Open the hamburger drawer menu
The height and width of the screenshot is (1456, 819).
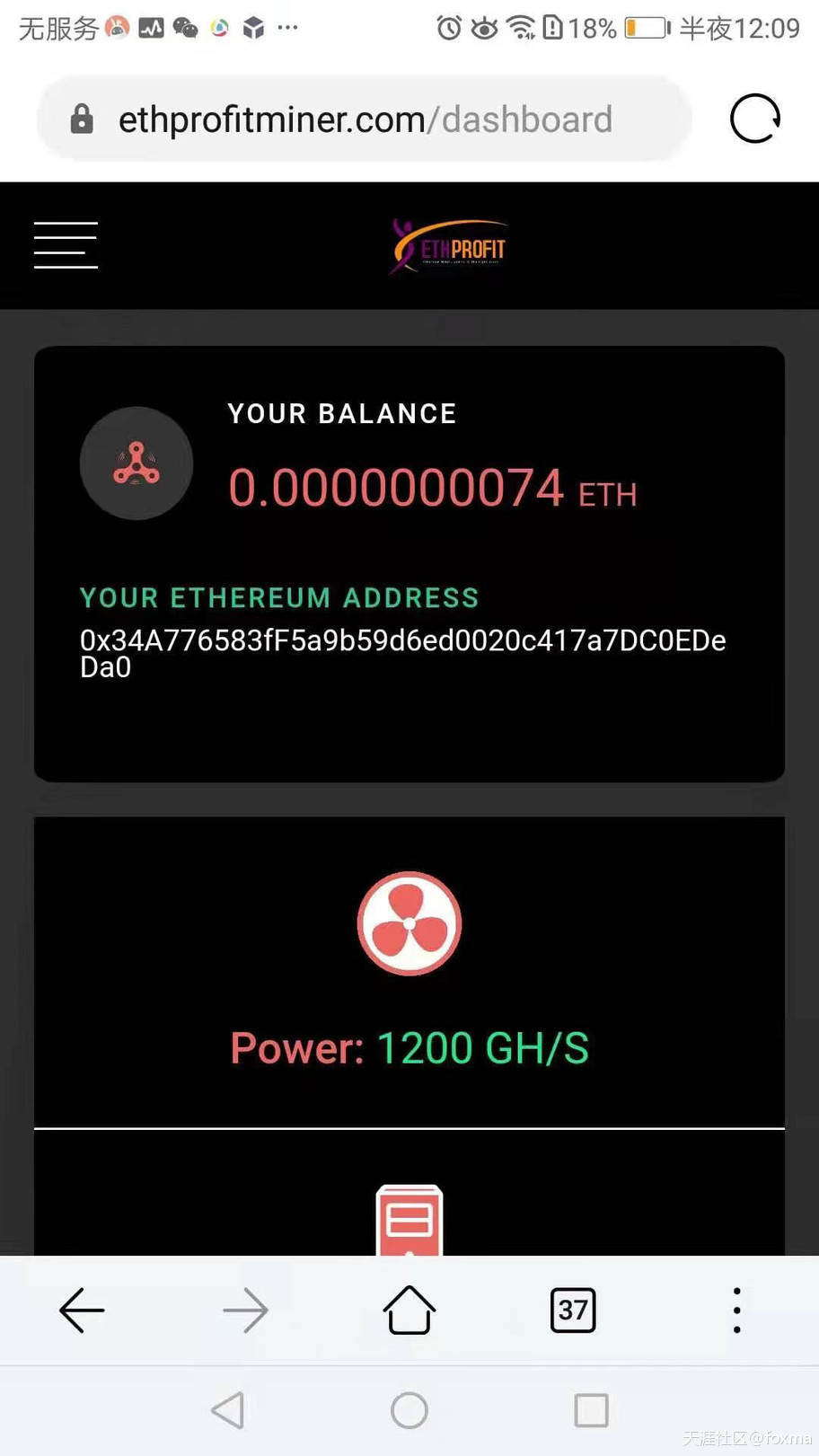pyautogui.click(x=66, y=244)
